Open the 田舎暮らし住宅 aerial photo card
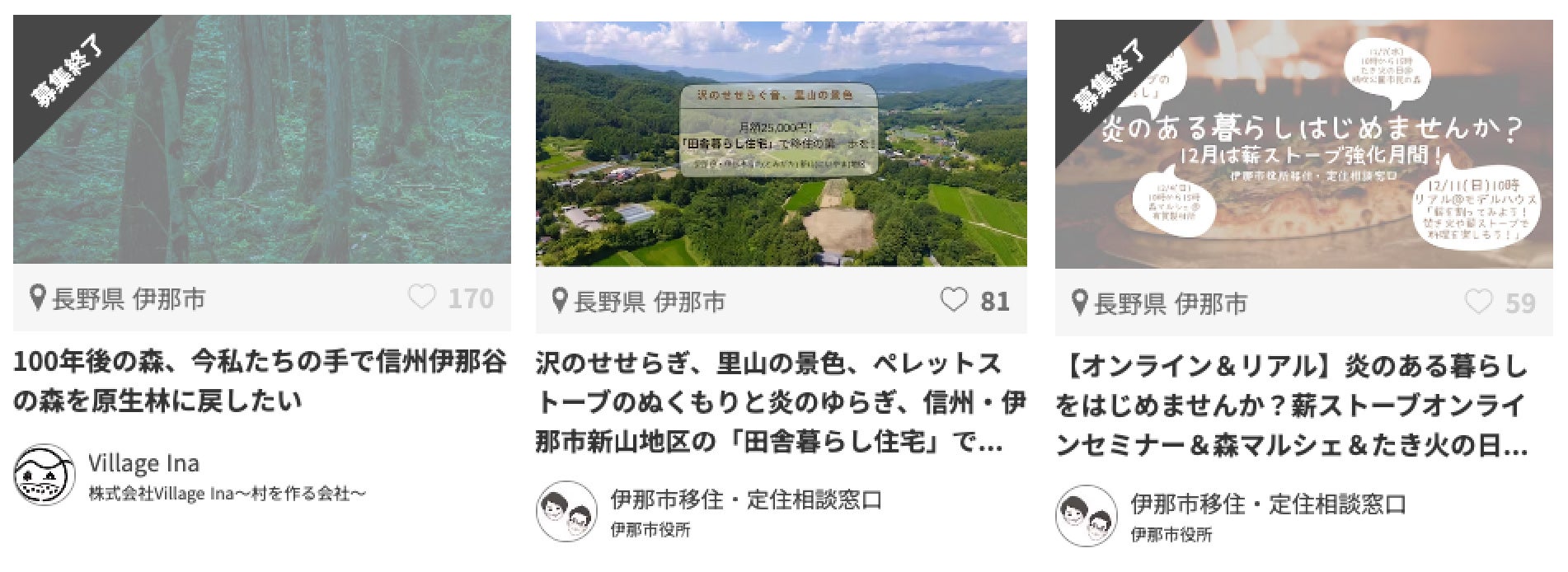The height and width of the screenshot is (572, 1568). tap(781, 144)
